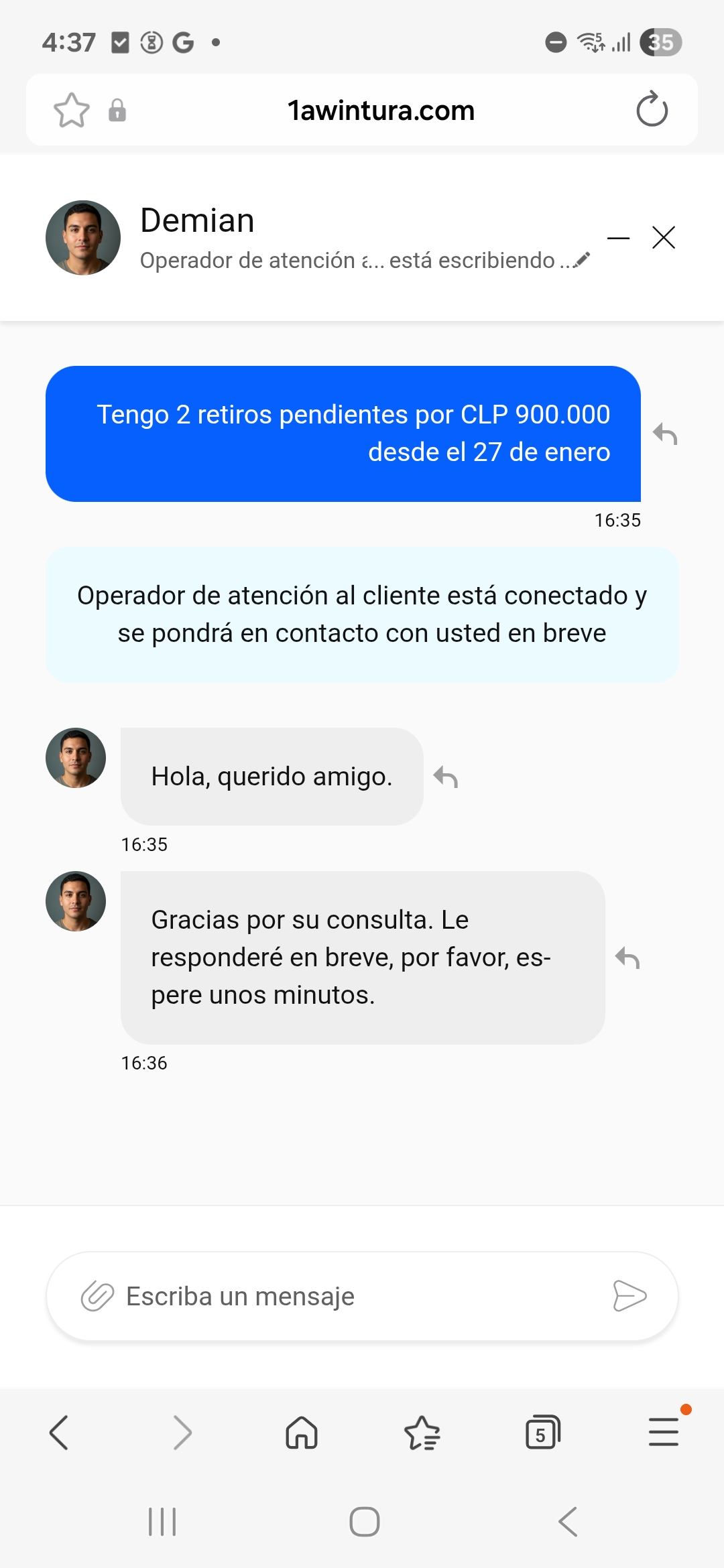724x1568 pixels.
Task: Reply to the CLP 900.000 withdrawals message
Action: click(x=665, y=434)
